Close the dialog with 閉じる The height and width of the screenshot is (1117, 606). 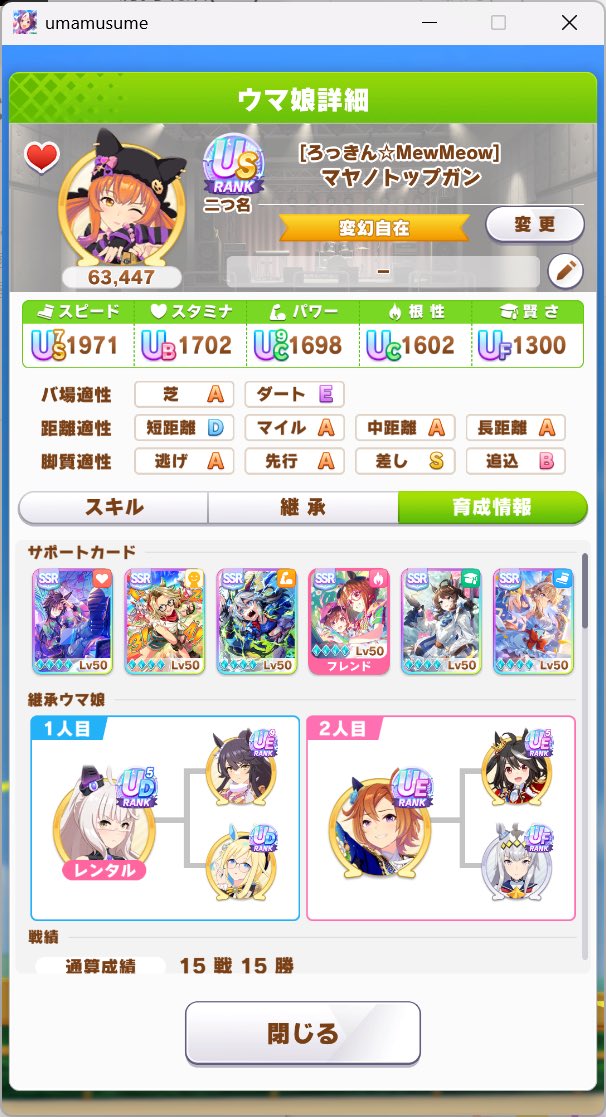click(x=303, y=1033)
